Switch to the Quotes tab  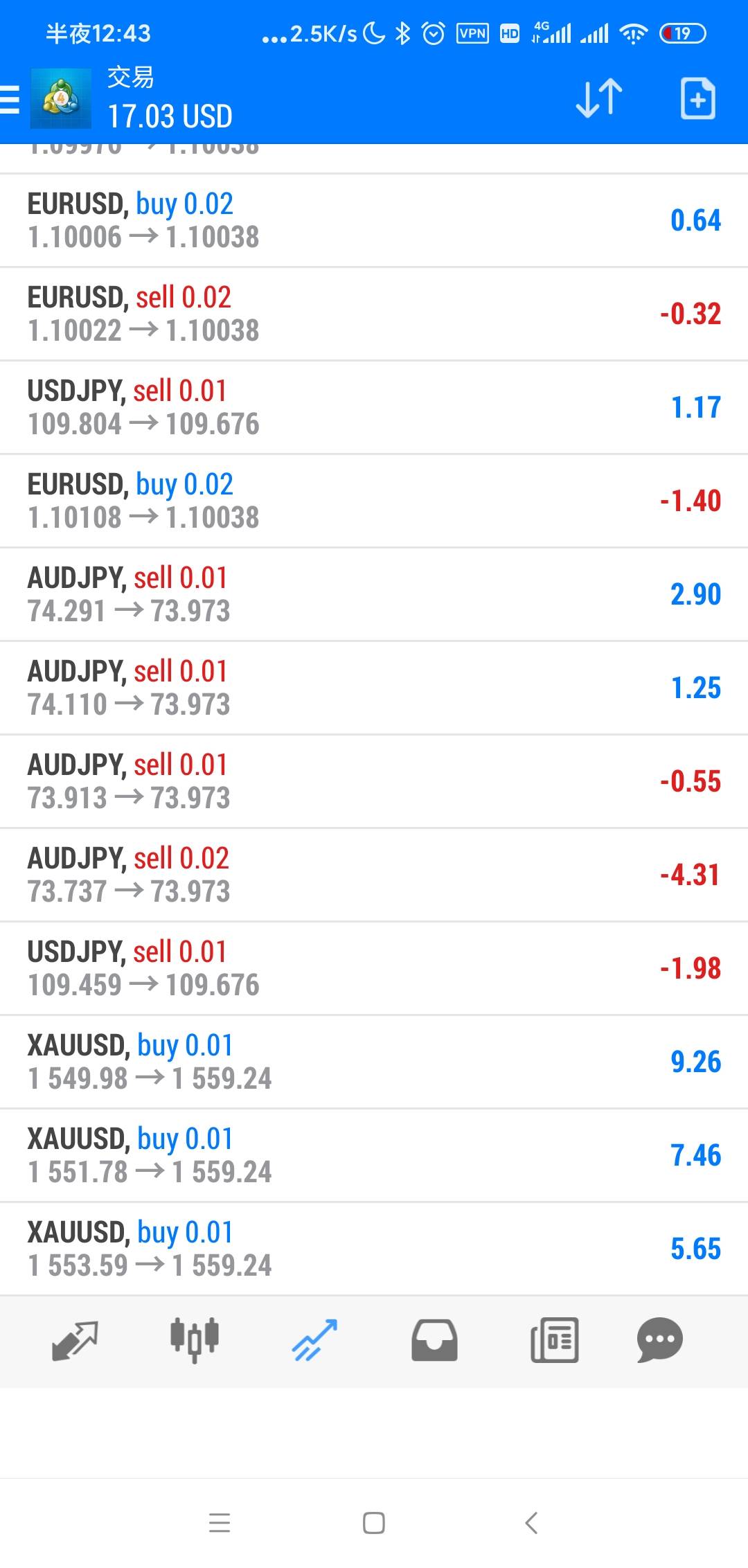[x=75, y=1340]
